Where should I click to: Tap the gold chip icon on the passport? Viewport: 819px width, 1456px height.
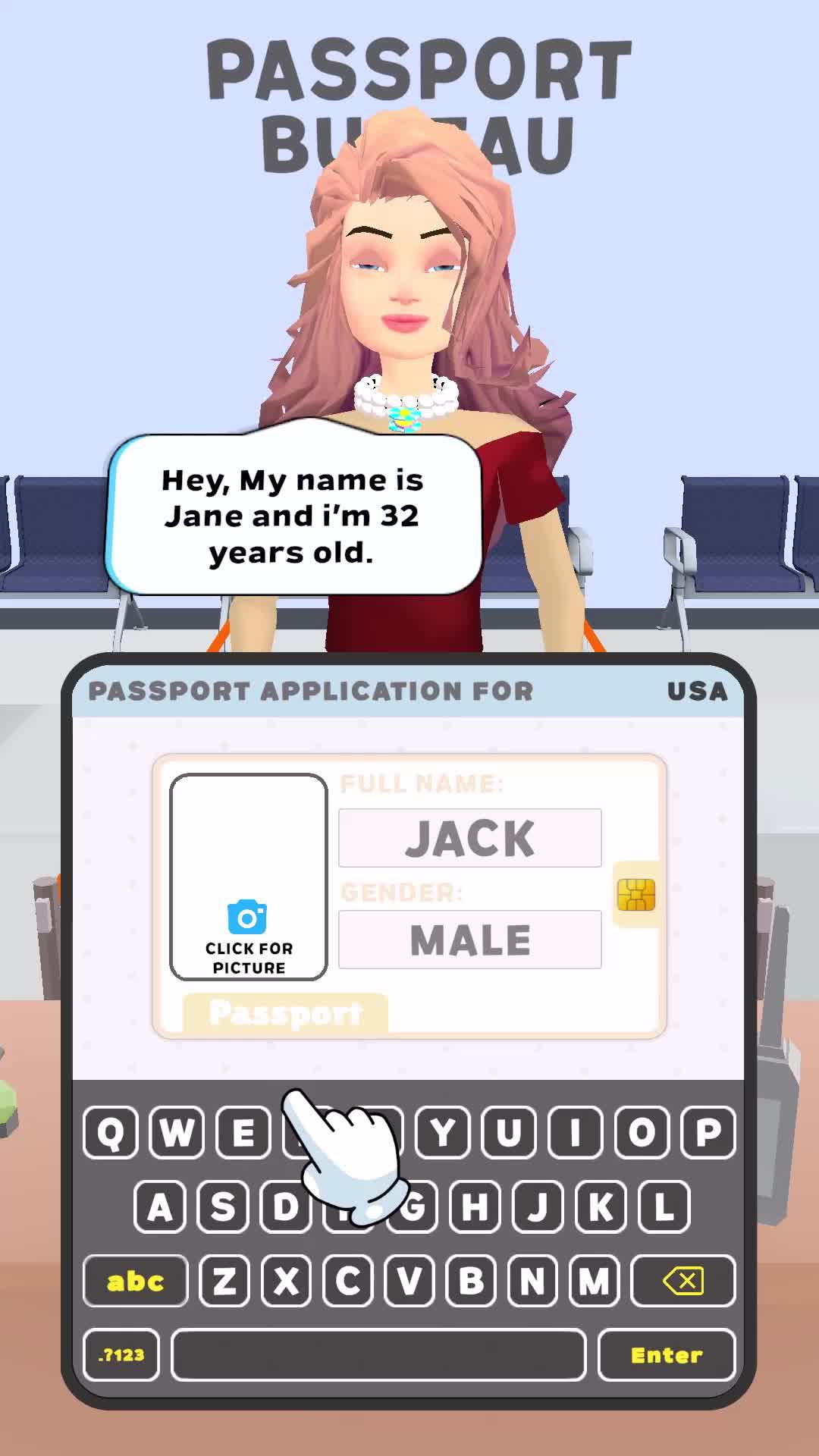coord(635,895)
